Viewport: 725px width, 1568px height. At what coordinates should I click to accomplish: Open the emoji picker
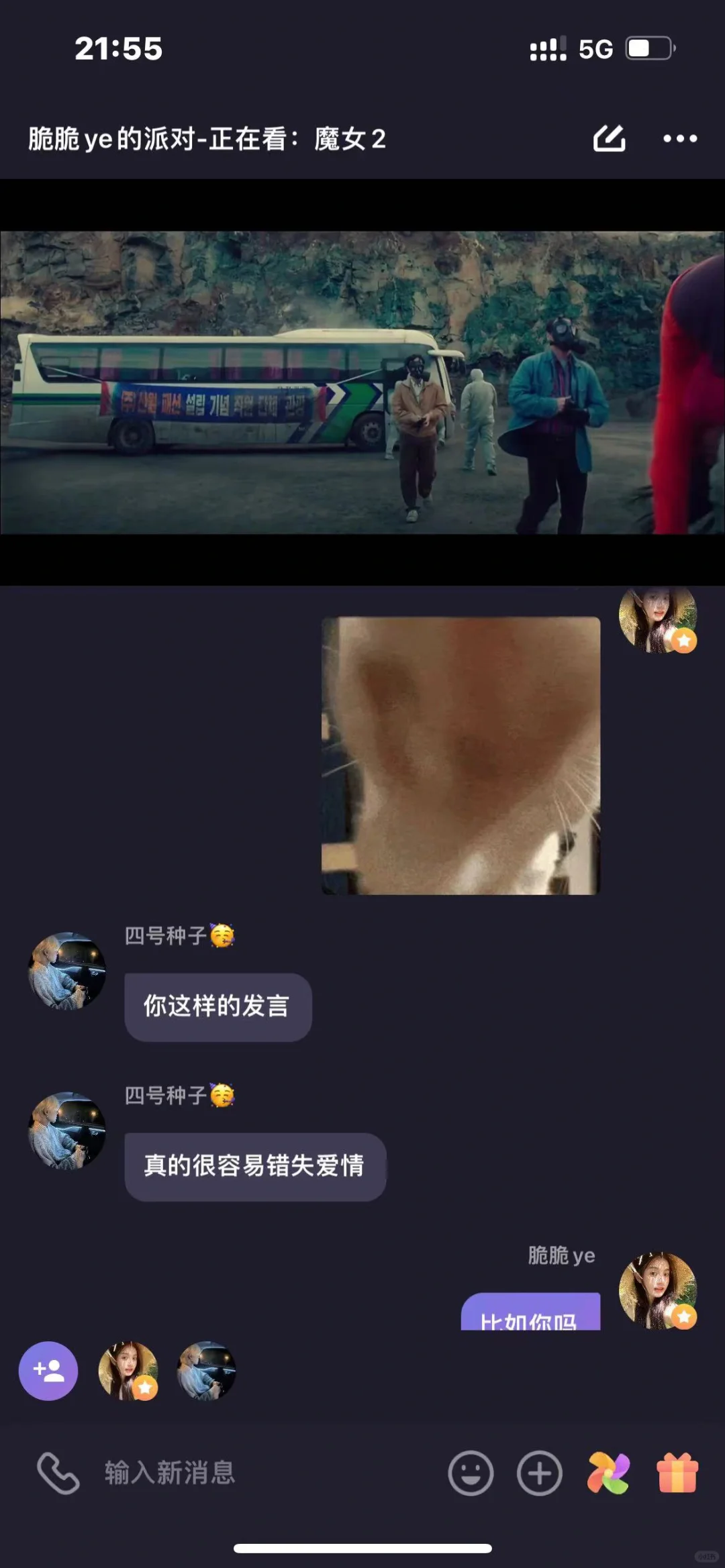tap(471, 1473)
